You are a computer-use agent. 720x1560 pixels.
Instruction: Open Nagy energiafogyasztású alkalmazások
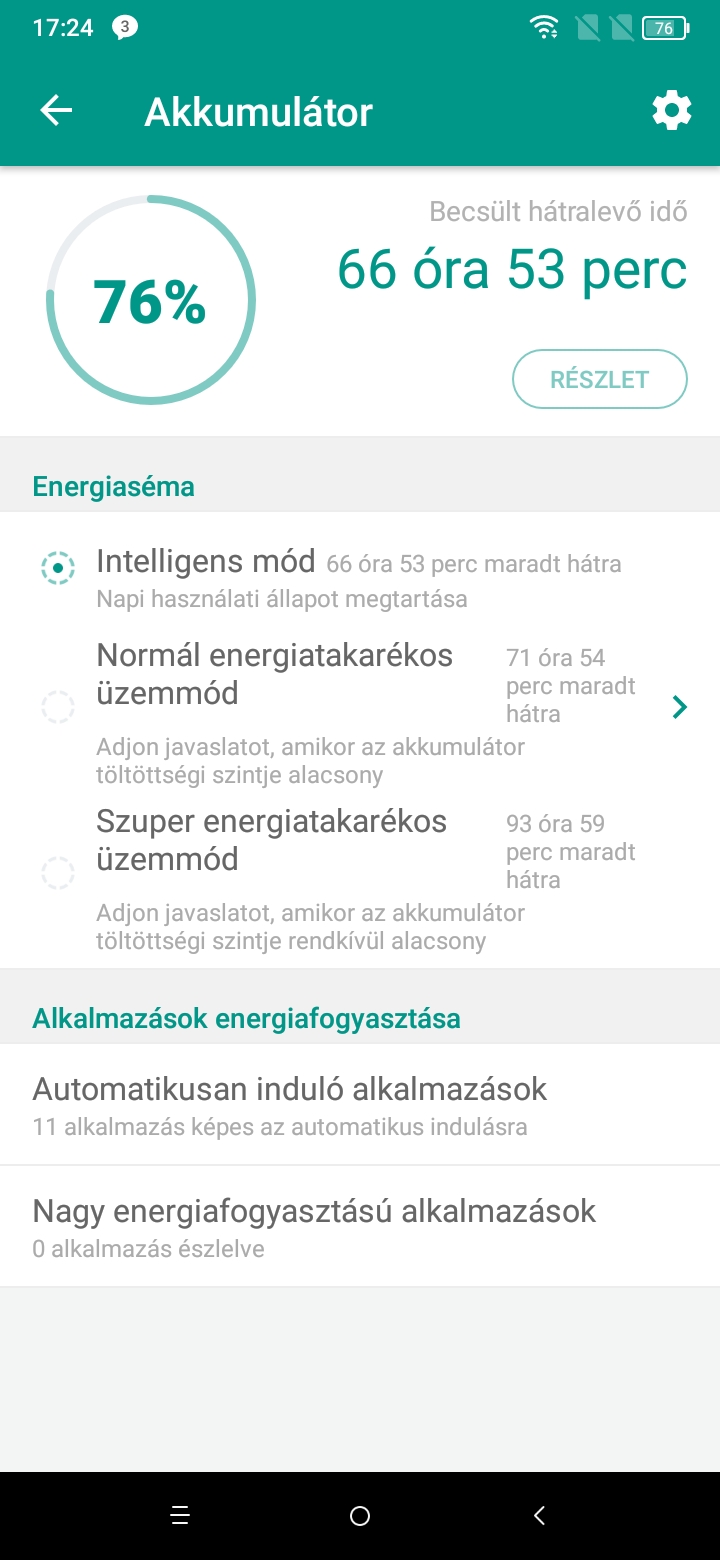click(360, 1227)
